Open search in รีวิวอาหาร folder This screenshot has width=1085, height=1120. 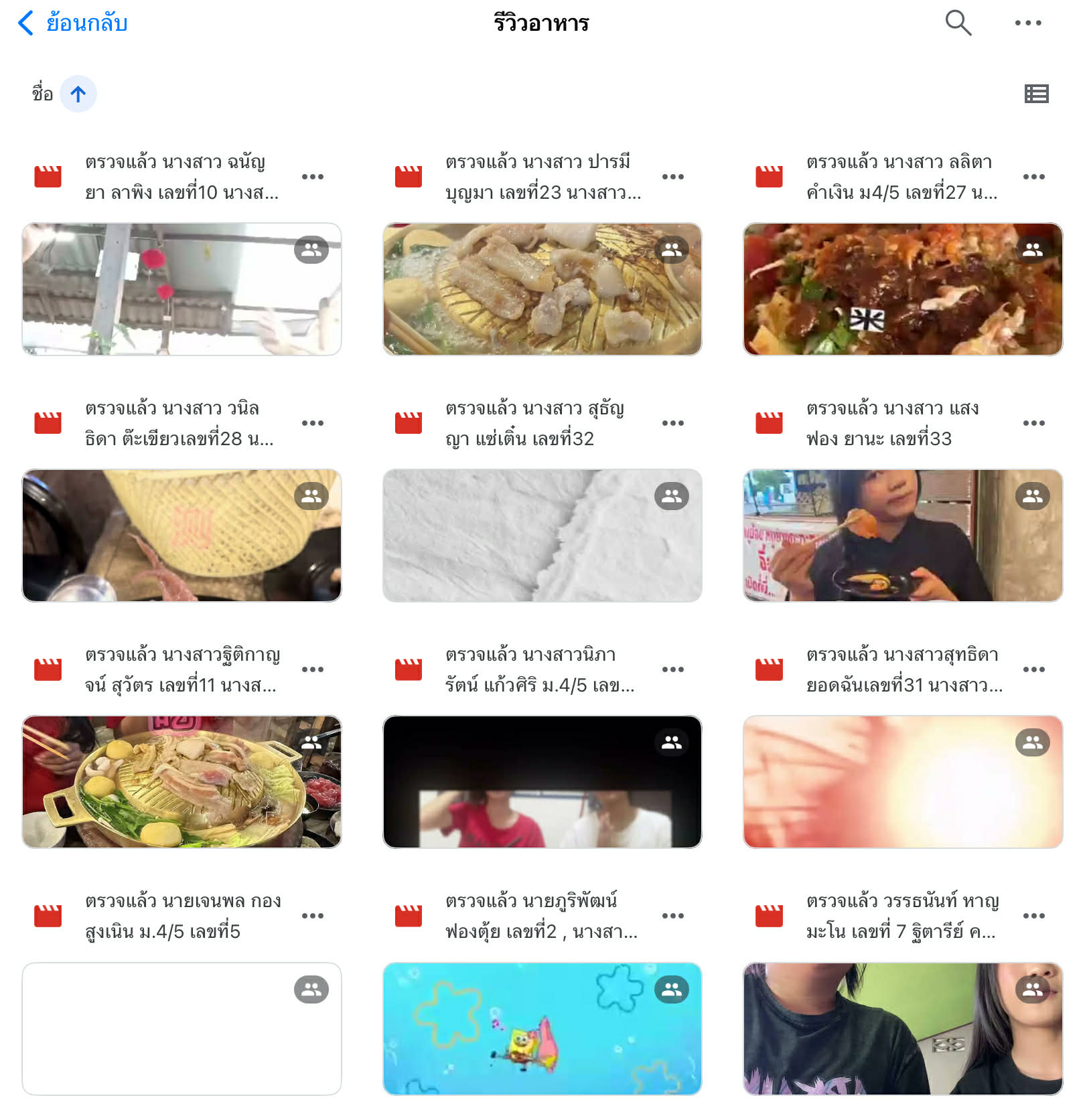click(x=958, y=23)
